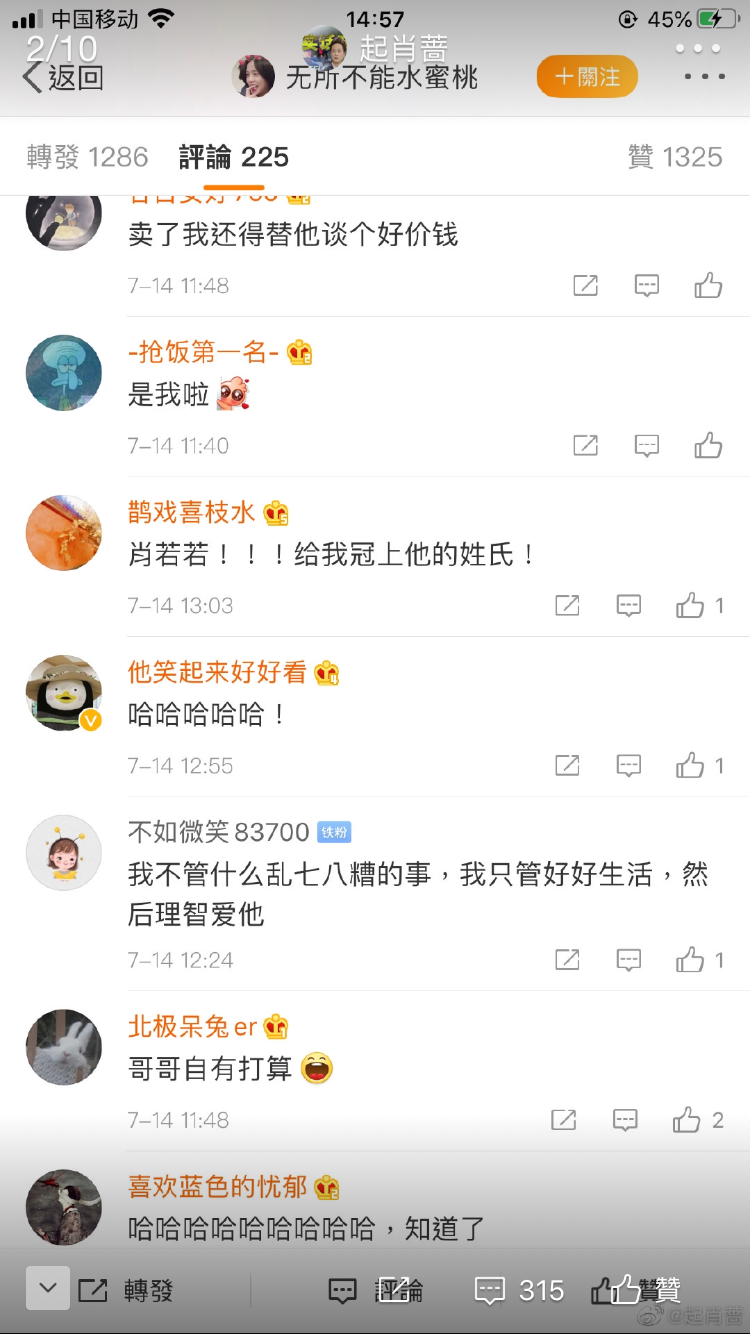Like 他笑起来好好看's comment
Screen dimensions: 750x1334
pos(691,766)
